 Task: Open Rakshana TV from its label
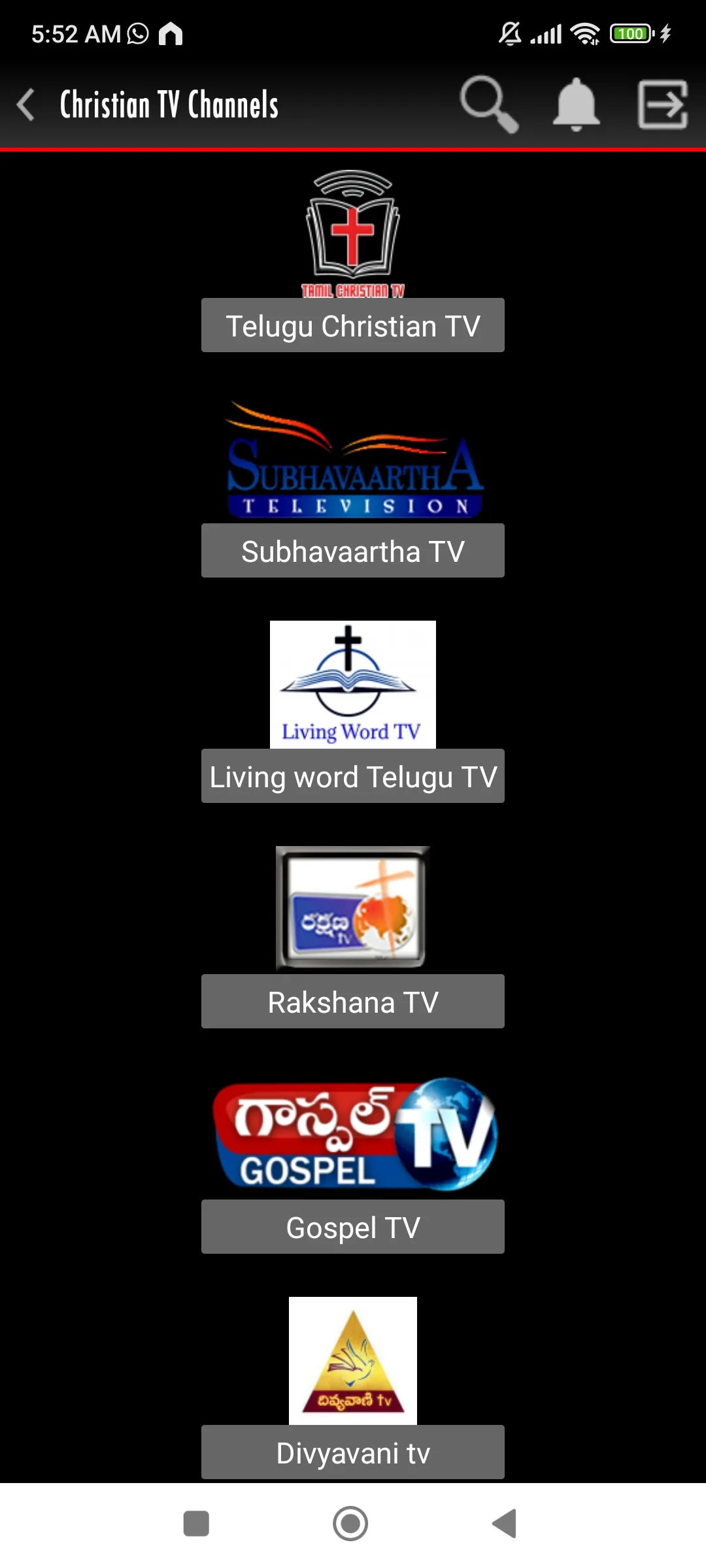352,1002
